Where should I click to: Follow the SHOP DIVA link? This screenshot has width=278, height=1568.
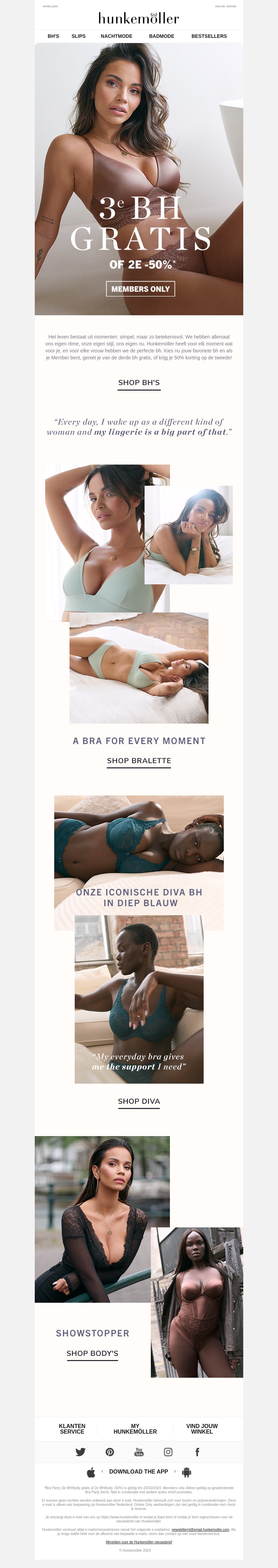click(139, 1101)
